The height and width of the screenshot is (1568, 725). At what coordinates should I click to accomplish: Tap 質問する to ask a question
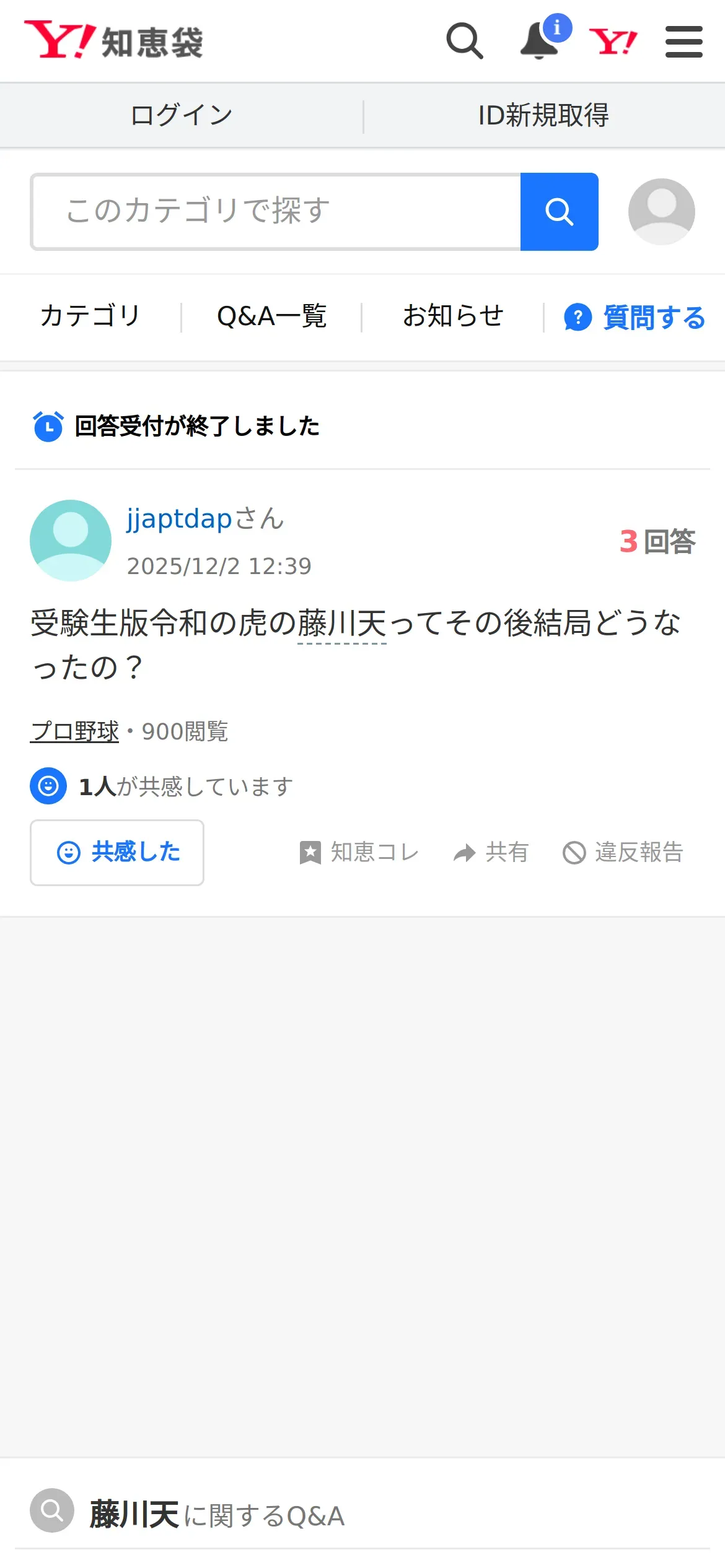635,317
